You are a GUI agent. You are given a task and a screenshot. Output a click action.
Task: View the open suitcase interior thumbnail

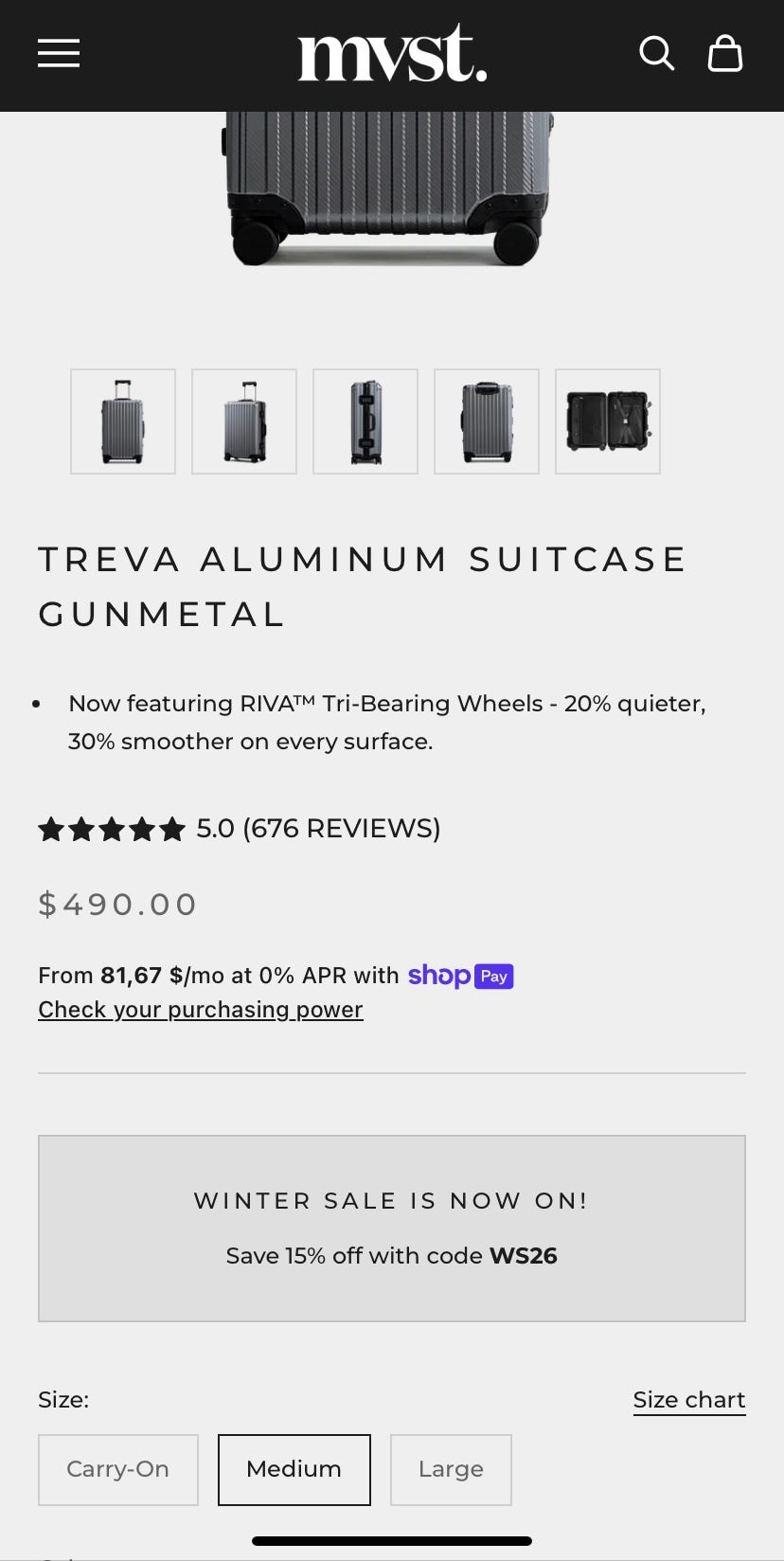[608, 422]
